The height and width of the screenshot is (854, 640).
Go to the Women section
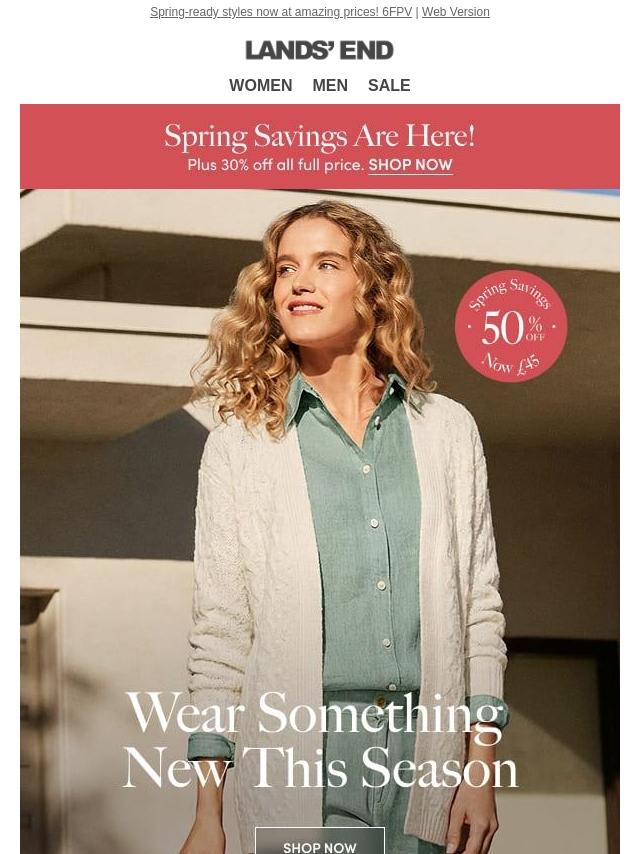(x=260, y=86)
